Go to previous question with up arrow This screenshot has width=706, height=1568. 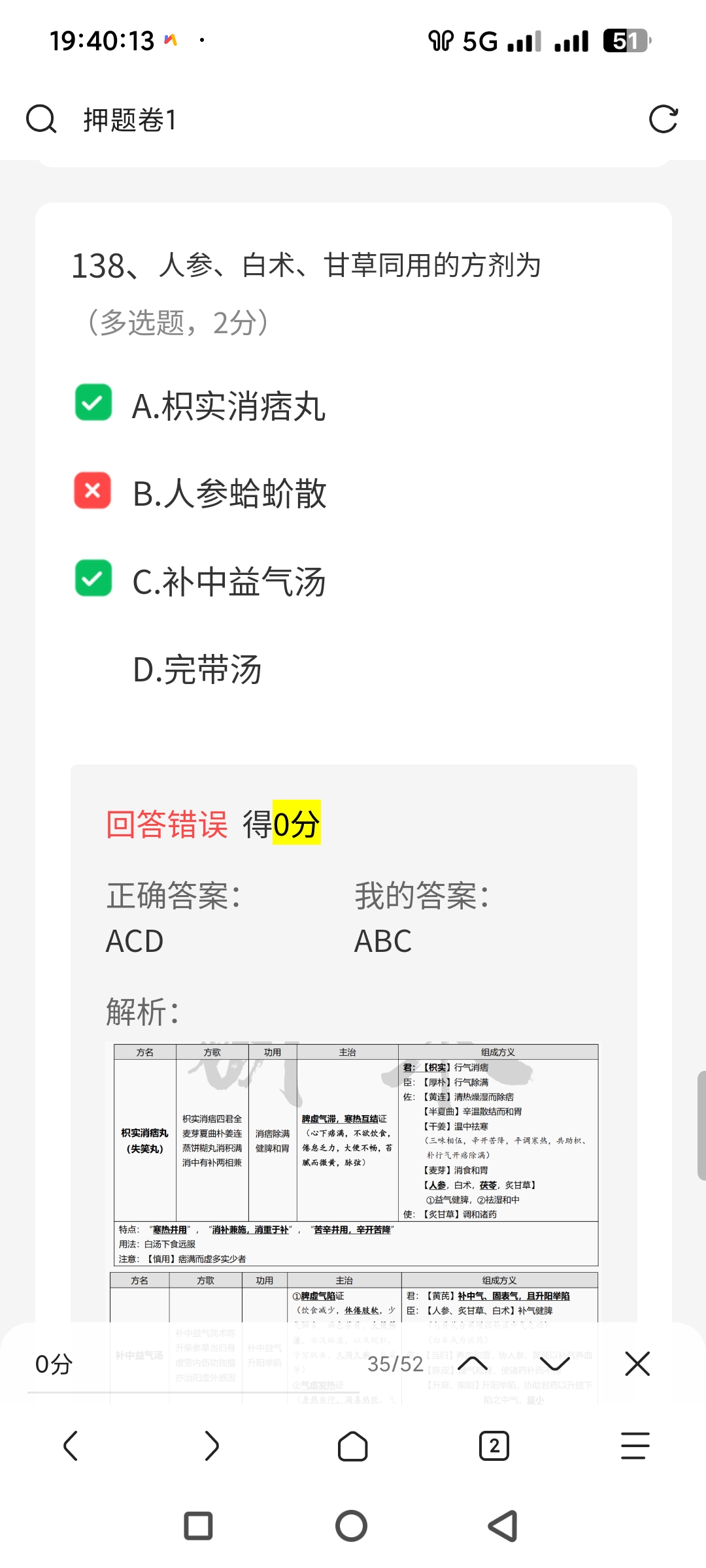pos(473,1364)
